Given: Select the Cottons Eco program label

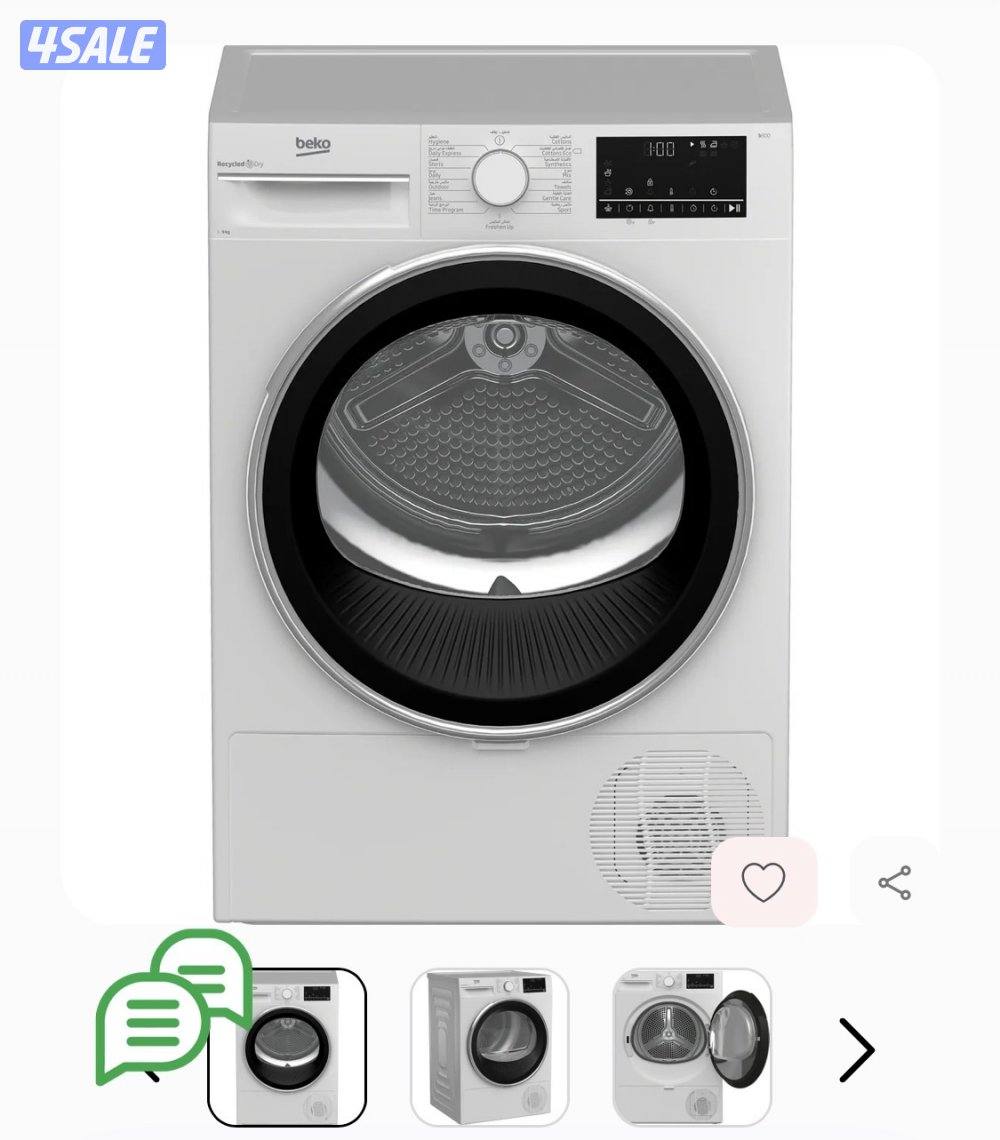Looking at the screenshot, I should [557, 152].
